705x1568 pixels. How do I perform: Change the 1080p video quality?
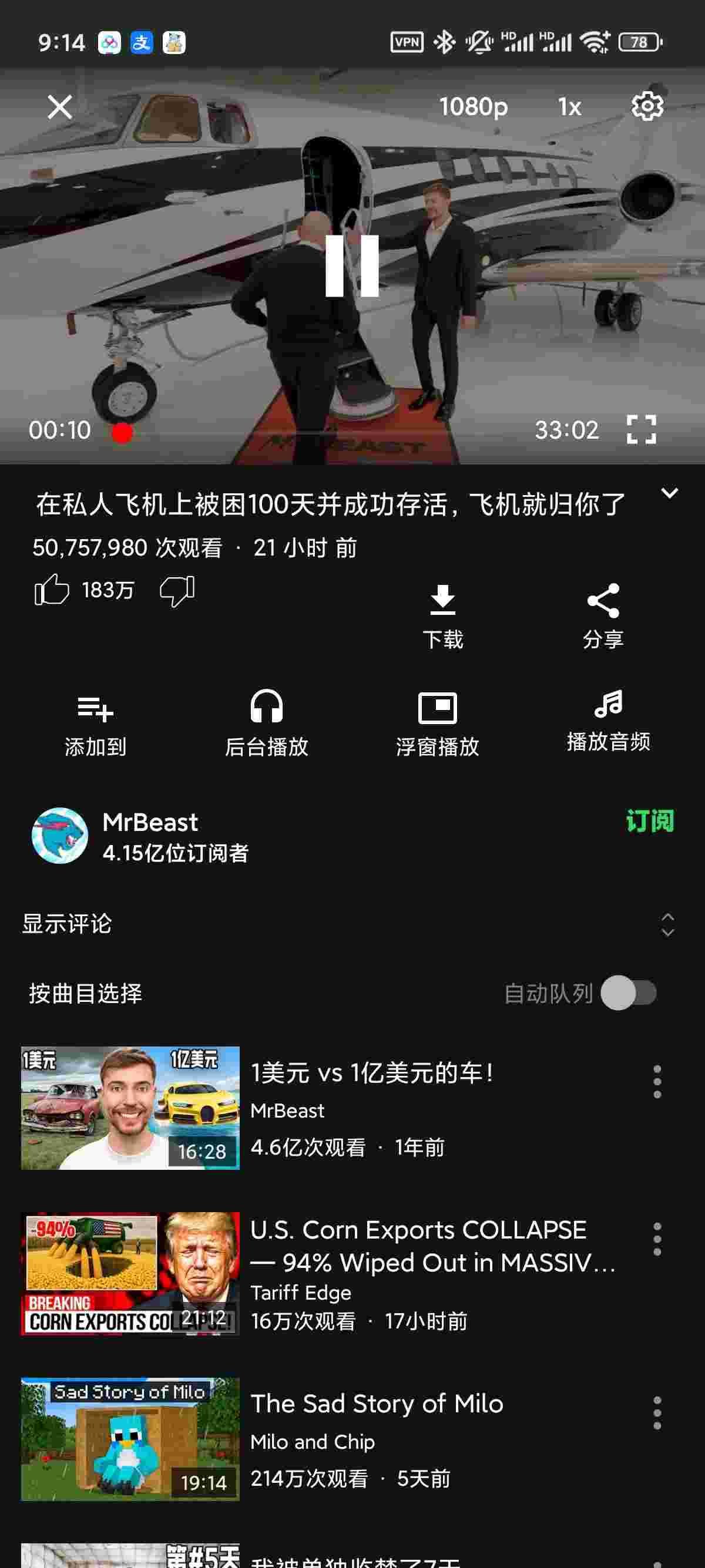(473, 107)
